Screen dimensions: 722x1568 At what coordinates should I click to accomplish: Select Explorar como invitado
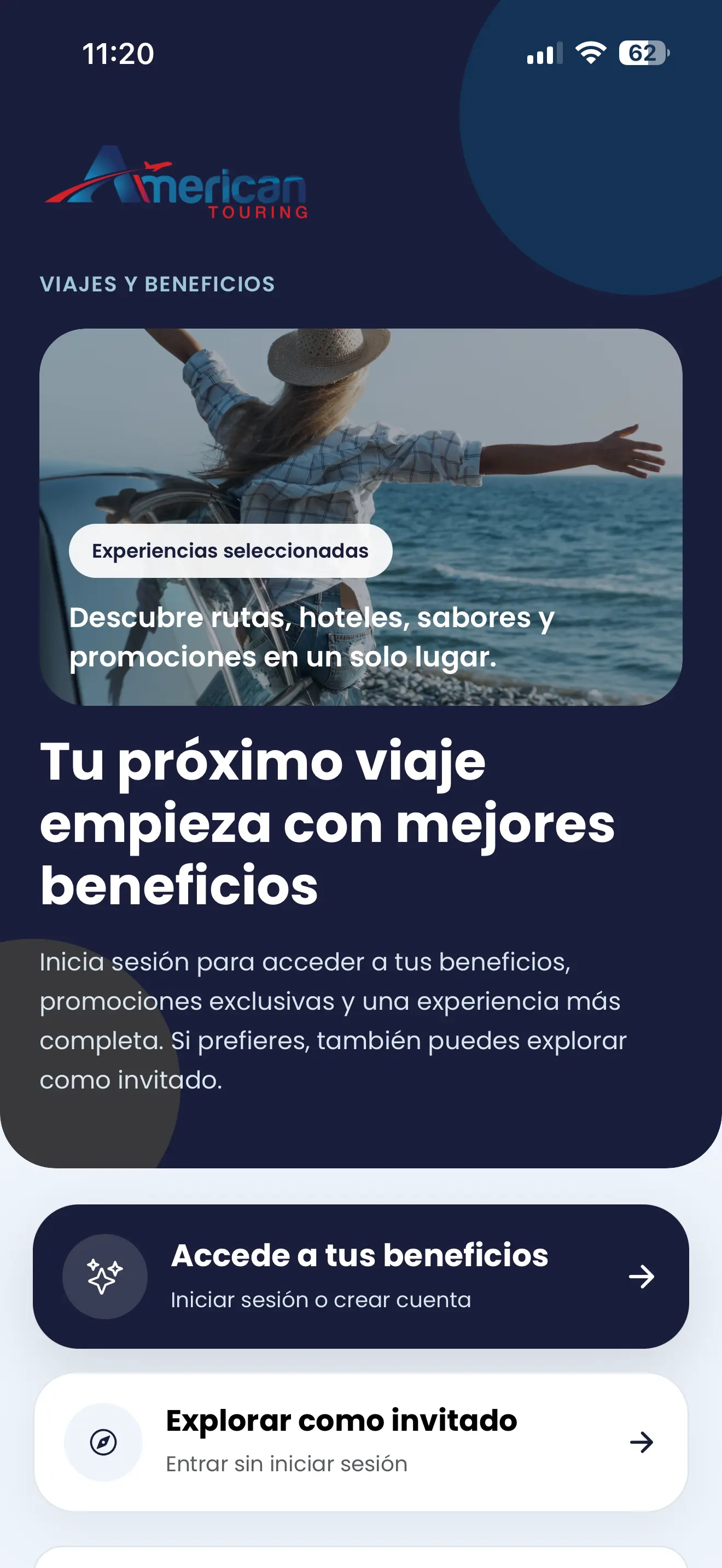pyautogui.click(x=360, y=1441)
